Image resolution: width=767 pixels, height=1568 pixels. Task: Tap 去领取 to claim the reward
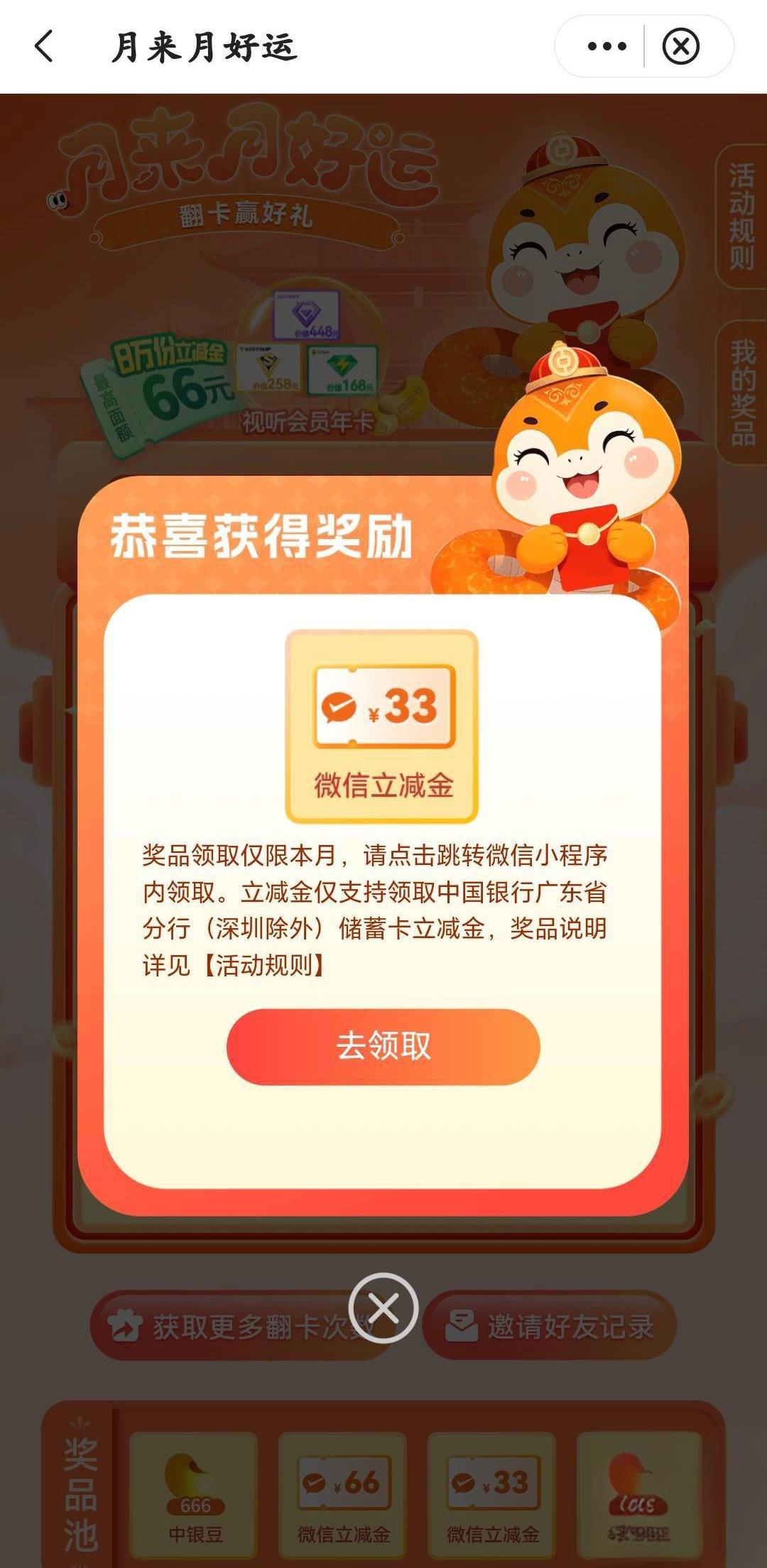(x=383, y=1047)
